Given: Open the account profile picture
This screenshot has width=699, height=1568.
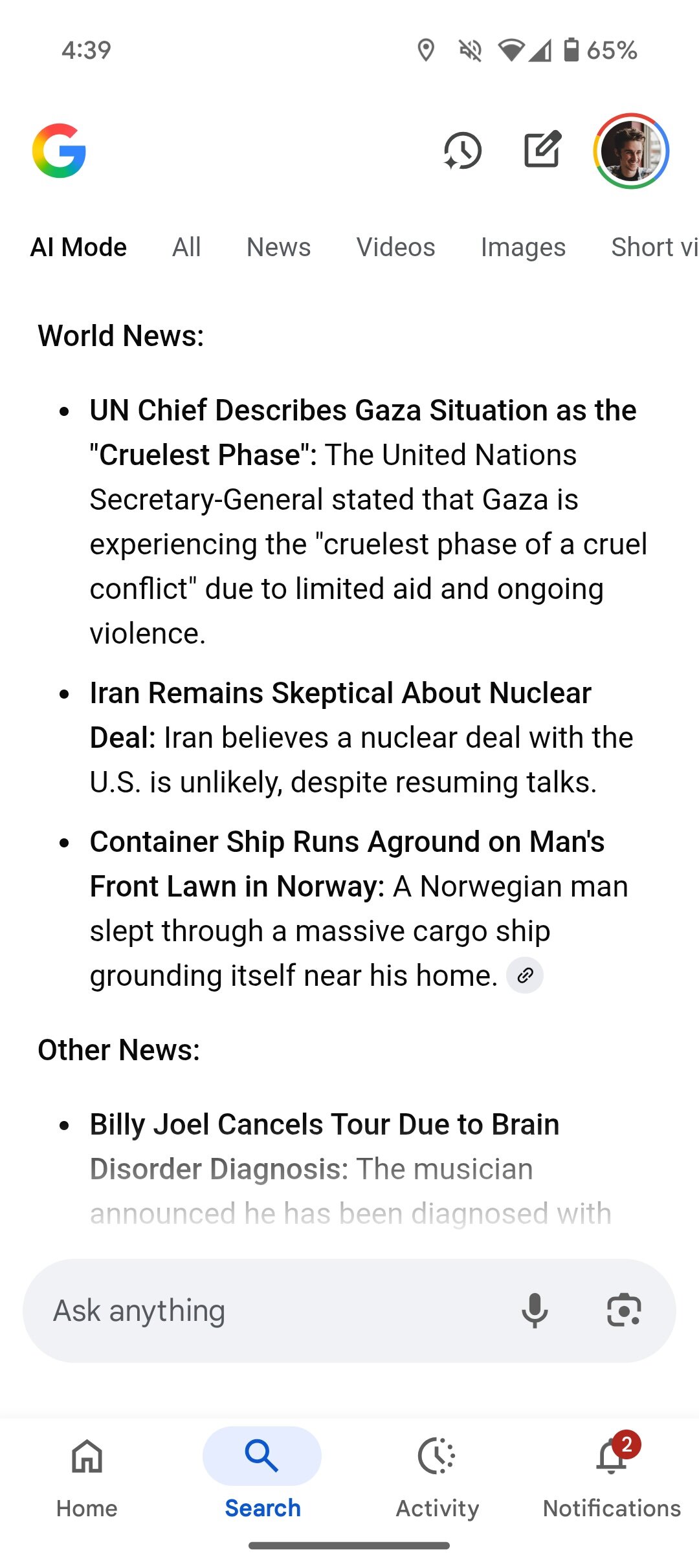Looking at the screenshot, I should 631,151.
